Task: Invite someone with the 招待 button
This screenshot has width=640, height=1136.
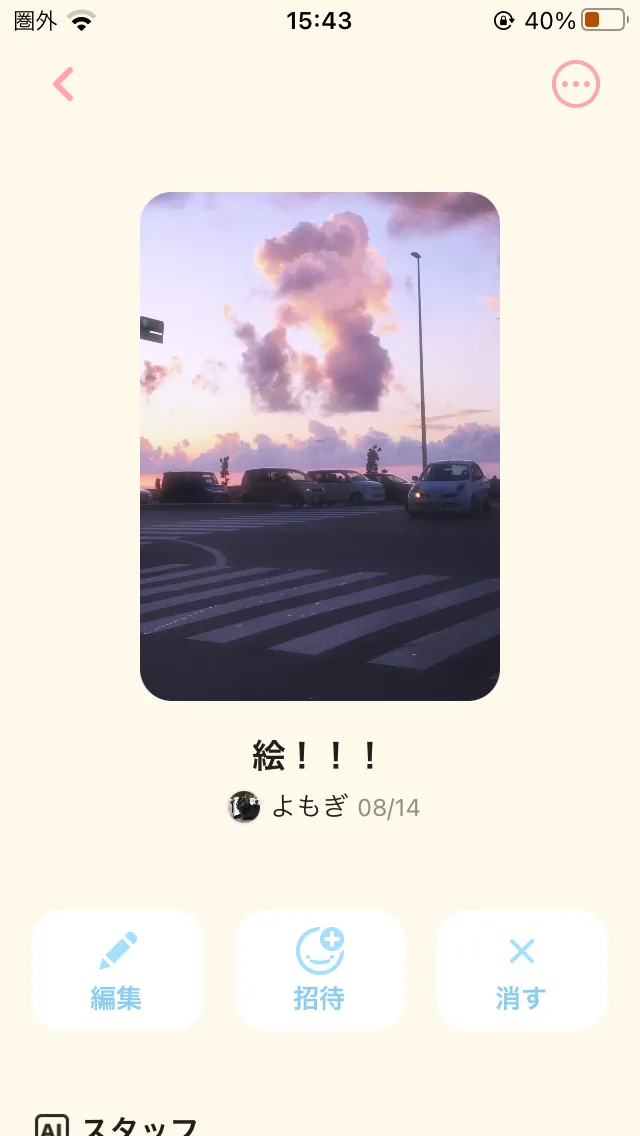Action: [x=320, y=970]
